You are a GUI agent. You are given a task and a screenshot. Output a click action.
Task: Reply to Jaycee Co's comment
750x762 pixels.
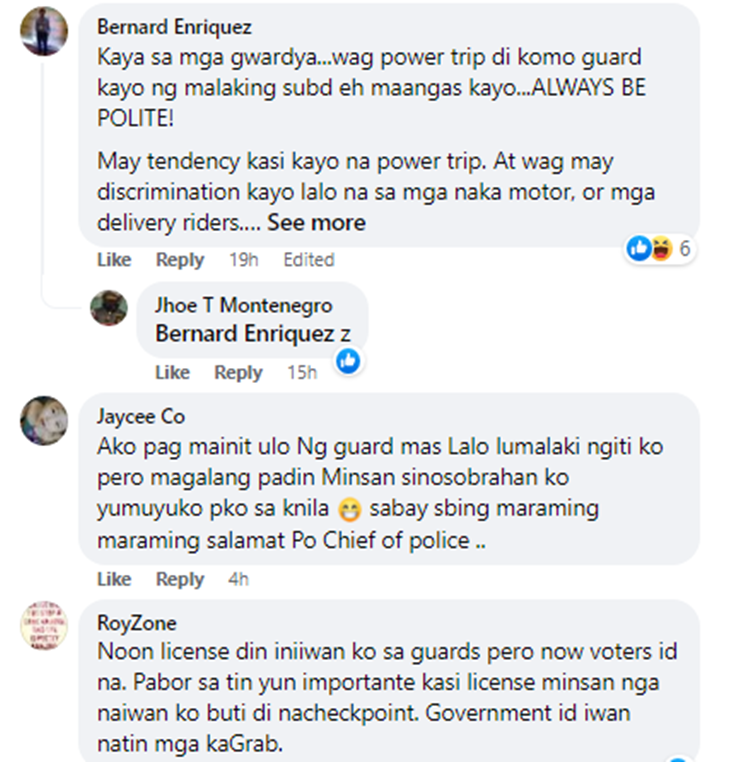pos(180,579)
